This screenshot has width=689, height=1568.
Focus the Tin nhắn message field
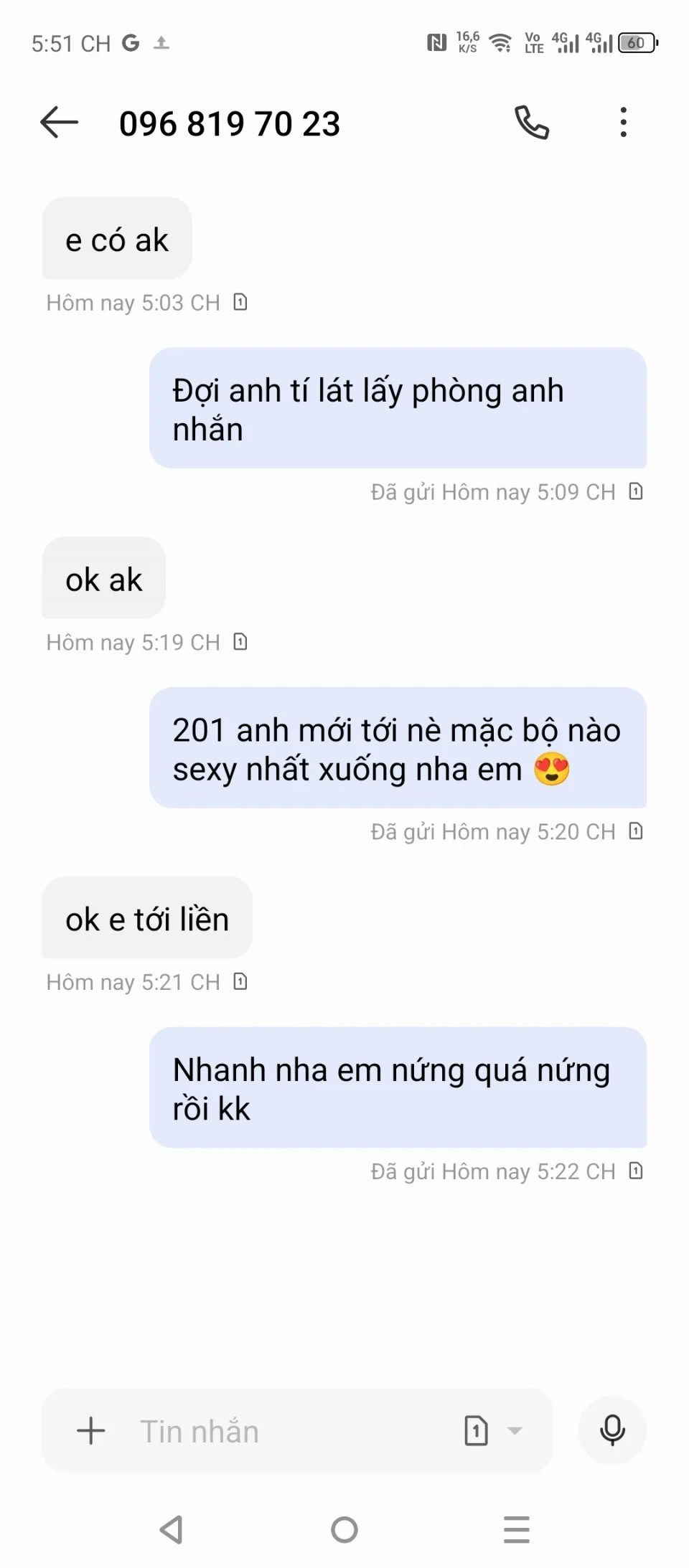coord(287,1430)
